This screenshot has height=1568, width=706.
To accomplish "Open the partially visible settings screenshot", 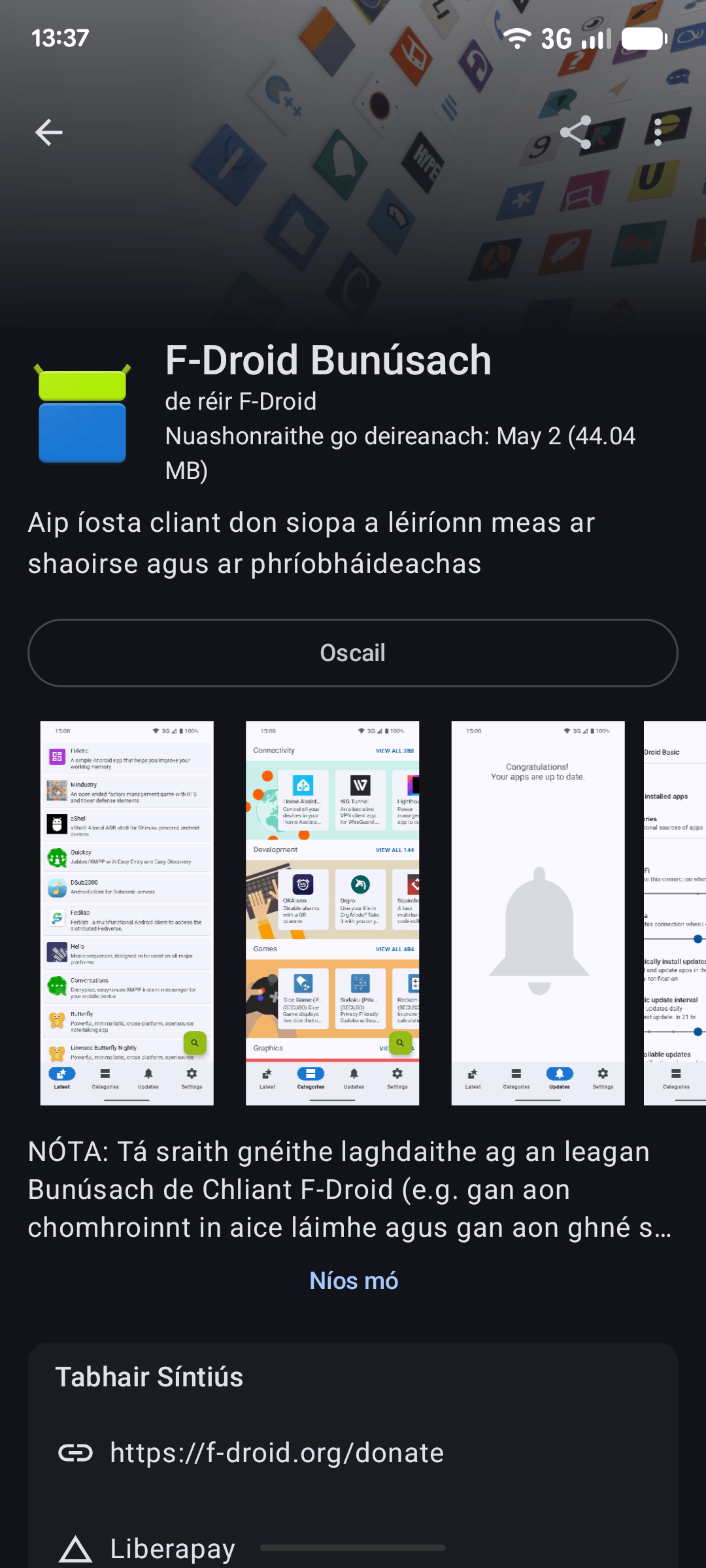I will 675,913.
